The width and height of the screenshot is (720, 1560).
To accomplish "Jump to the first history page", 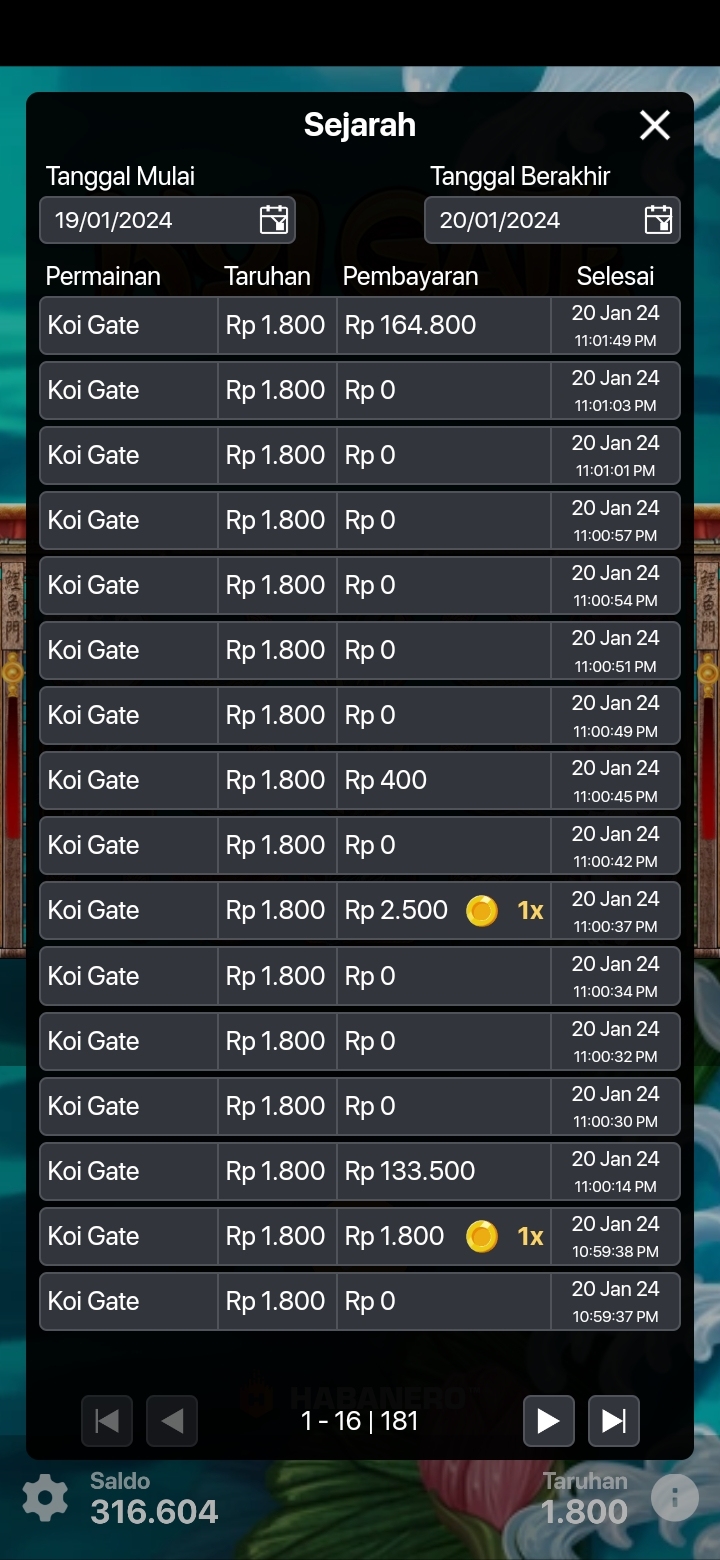I will pyautogui.click(x=107, y=1421).
